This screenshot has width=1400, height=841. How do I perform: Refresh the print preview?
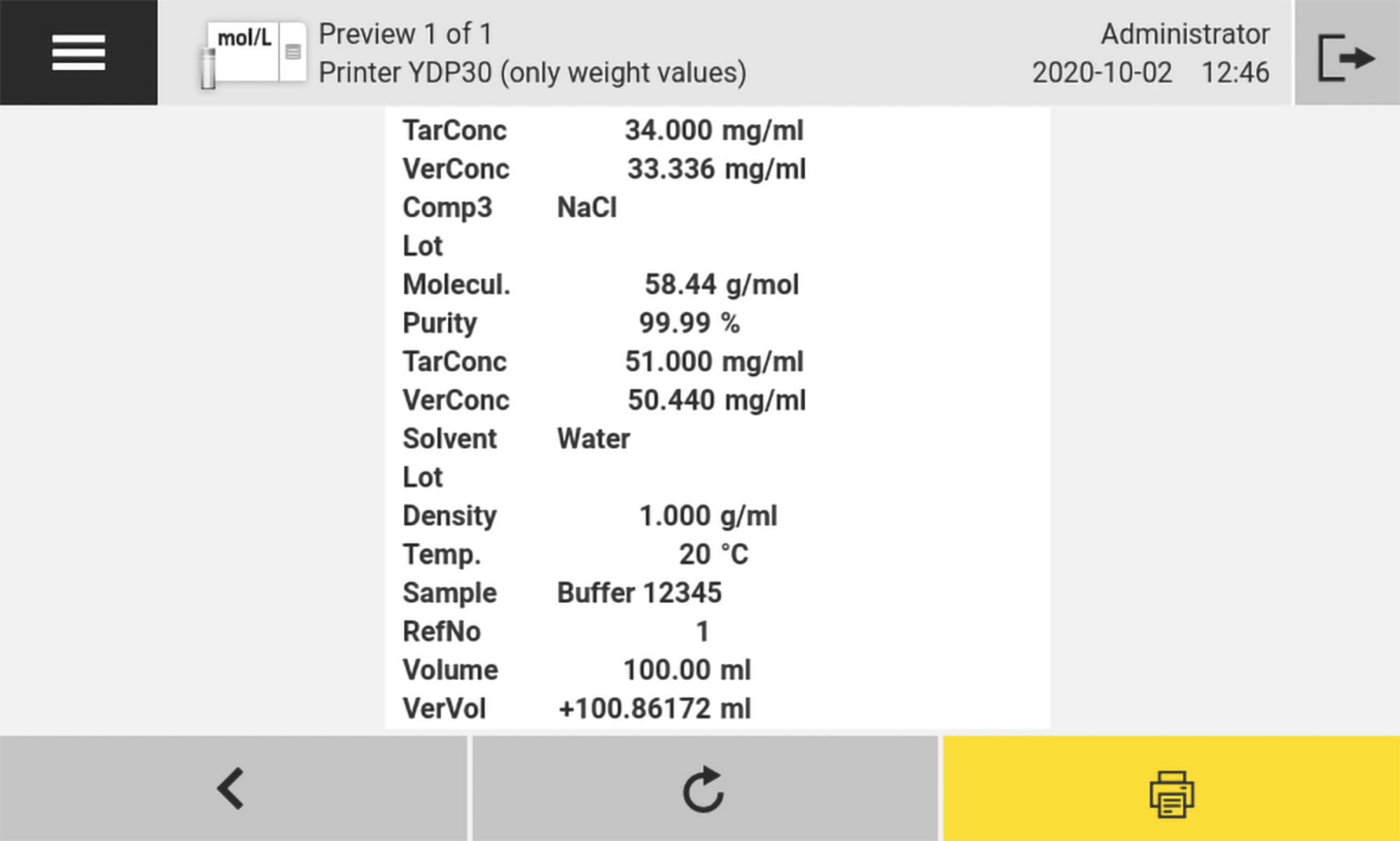click(x=703, y=789)
